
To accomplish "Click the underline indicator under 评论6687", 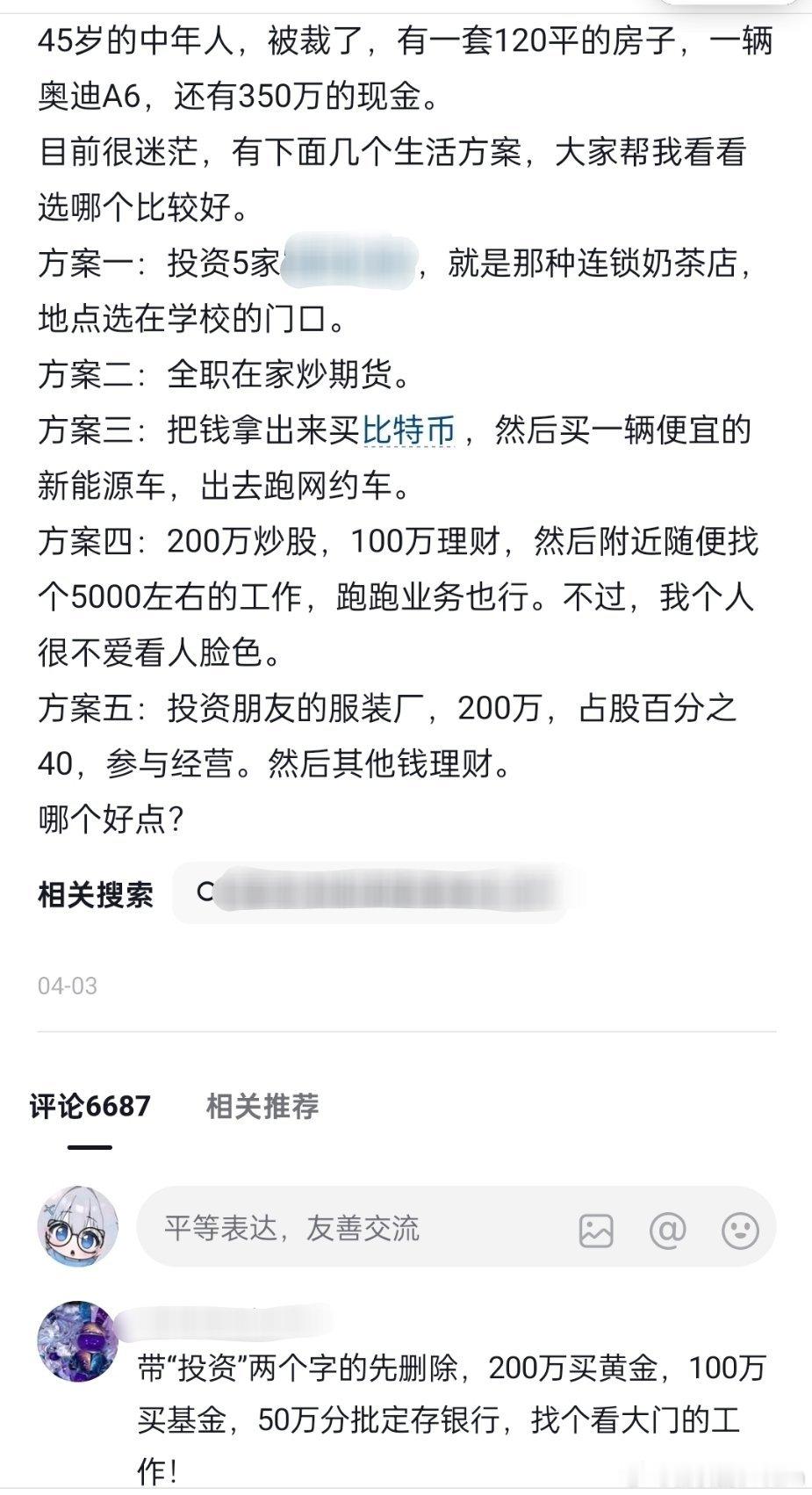I will click(x=90, y=1146).
